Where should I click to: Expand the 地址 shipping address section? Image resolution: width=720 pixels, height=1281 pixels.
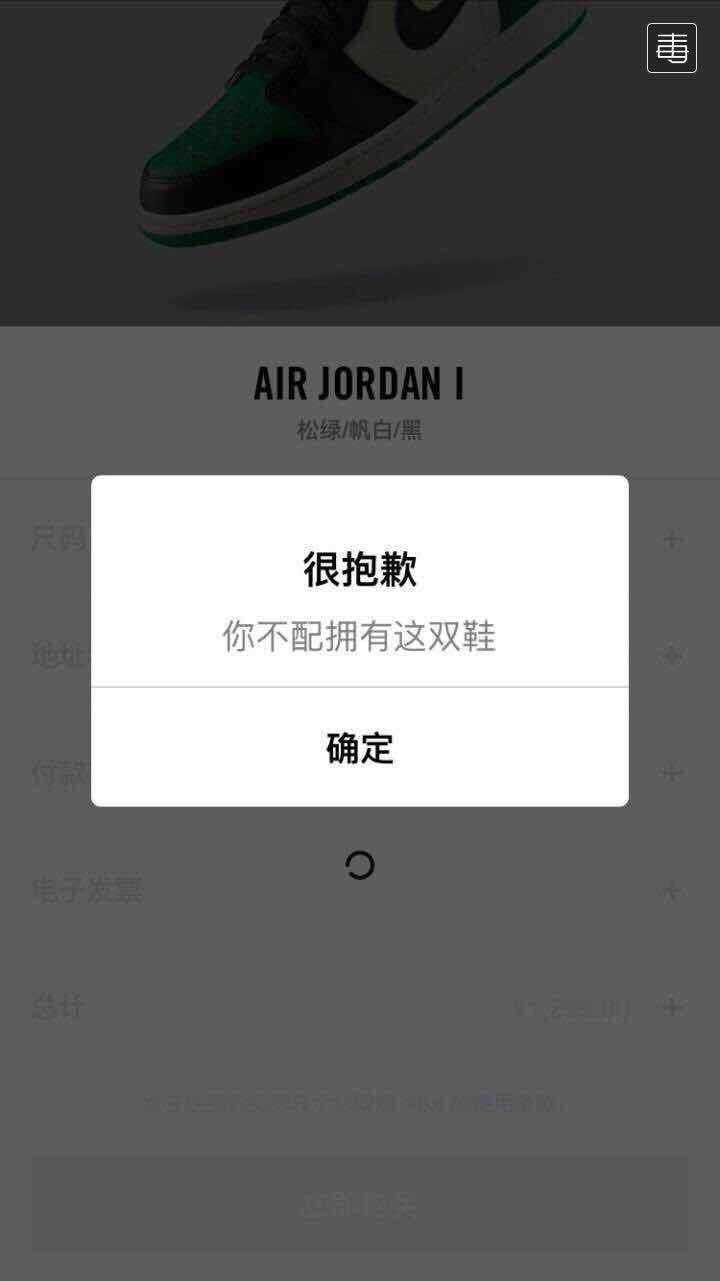click(62, 652)
